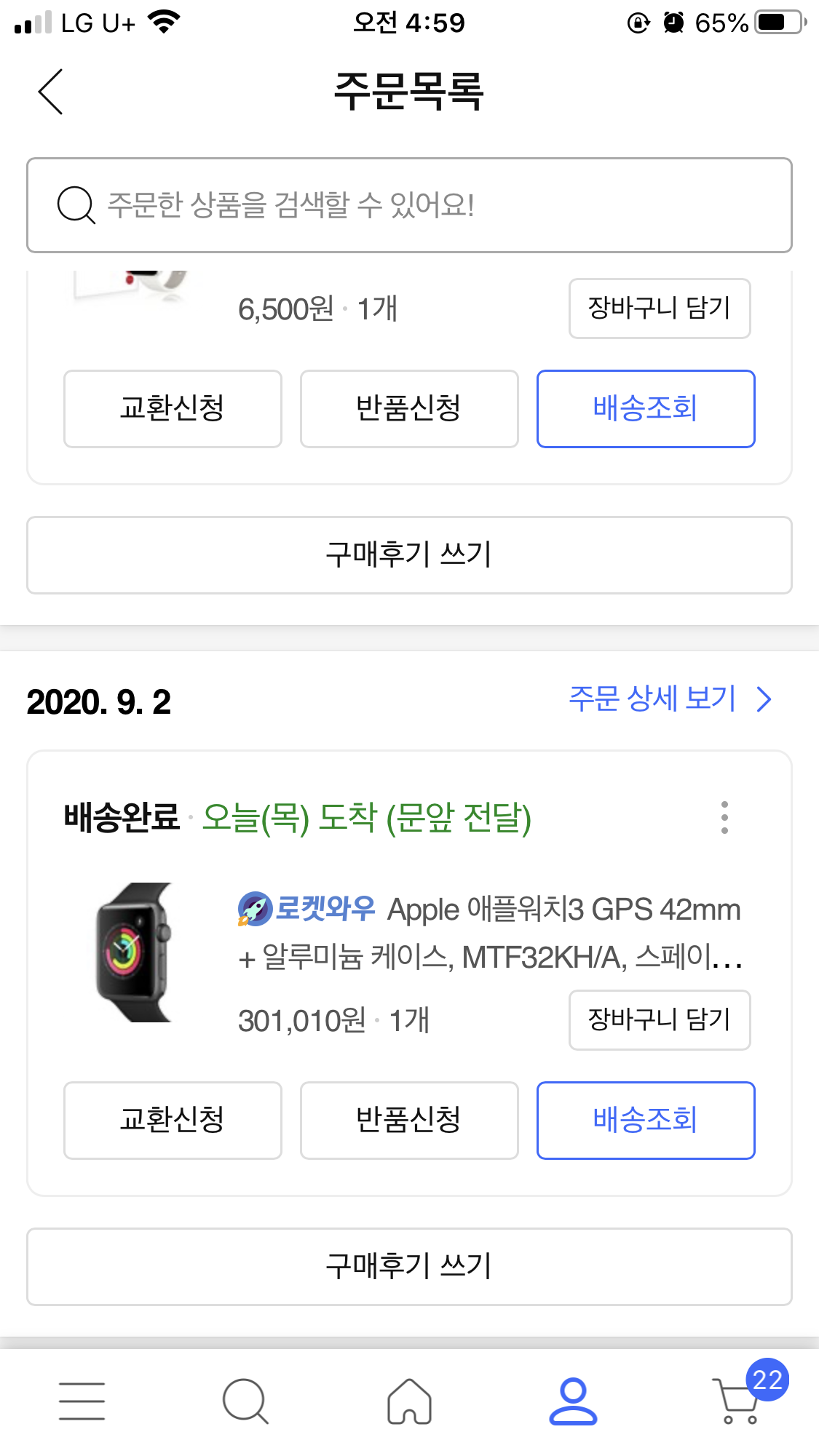Viewport: 819px width, 1456px height.
Task: Request return for the Apple 애플워치3
Action: (409, 1120)
